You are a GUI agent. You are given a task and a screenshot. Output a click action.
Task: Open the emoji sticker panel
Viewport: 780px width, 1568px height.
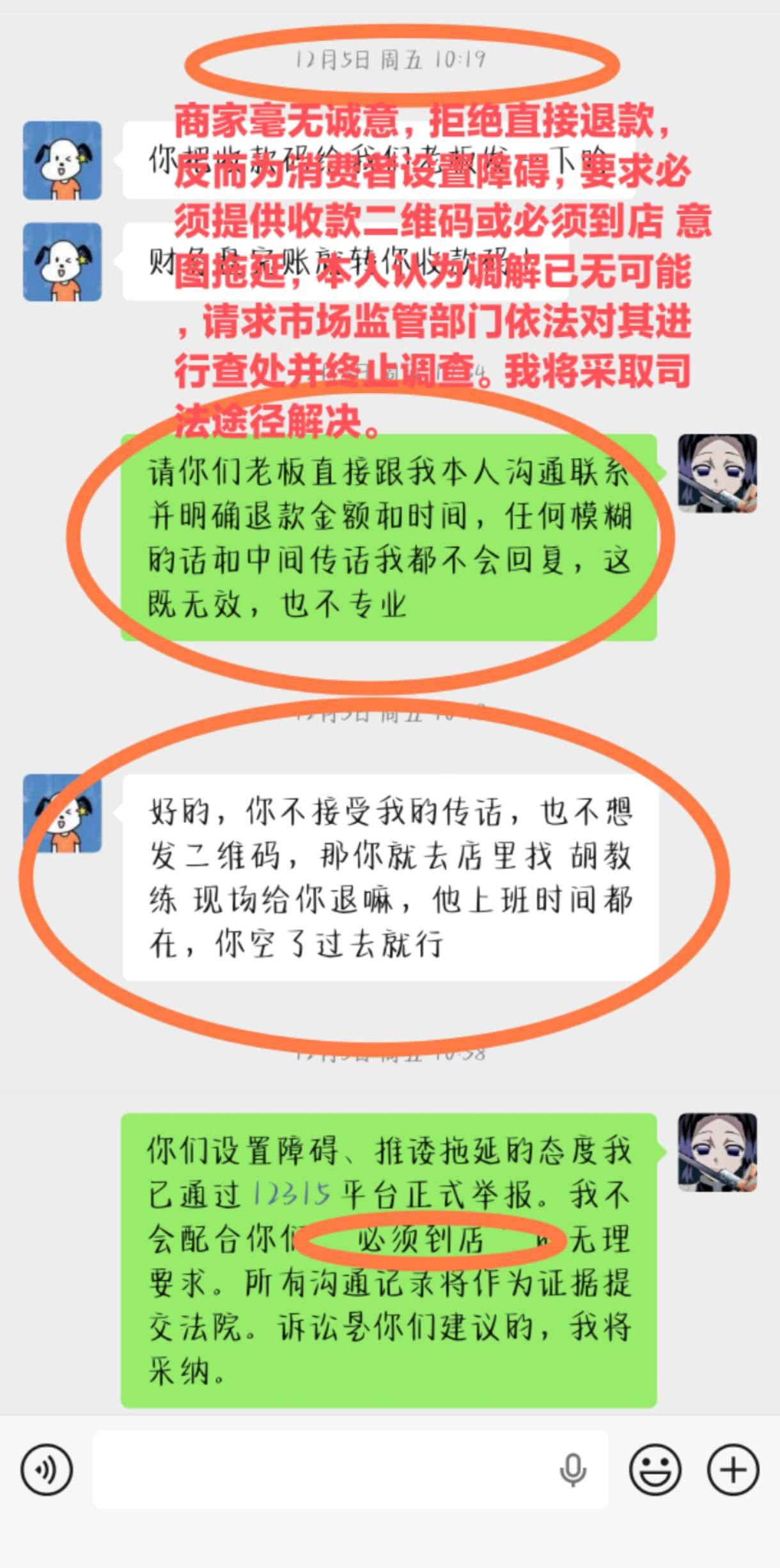(655, 1470)
